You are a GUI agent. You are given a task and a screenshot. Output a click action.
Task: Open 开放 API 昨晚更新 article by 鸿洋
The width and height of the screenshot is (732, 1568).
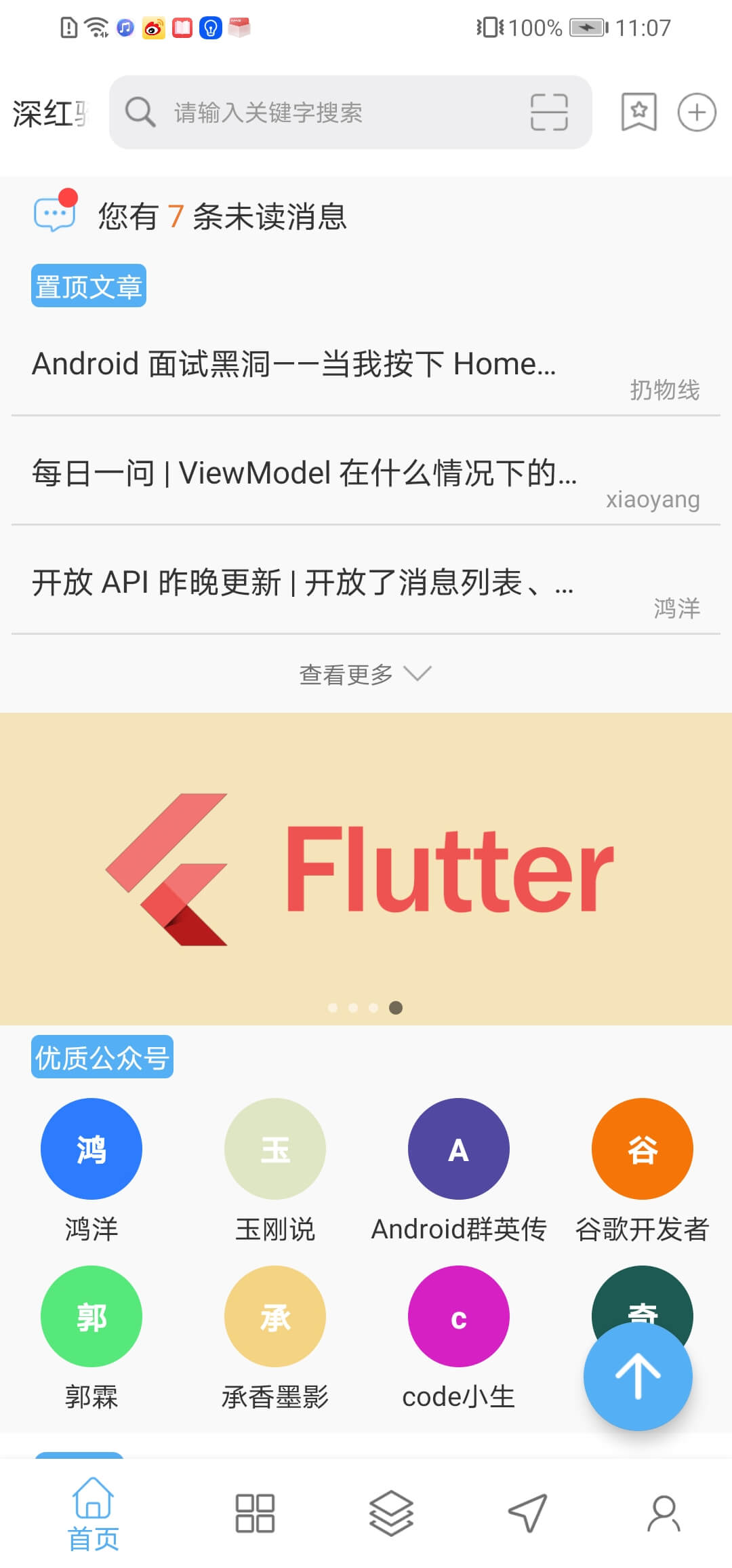pyautogui.click(x=302, y=583)
